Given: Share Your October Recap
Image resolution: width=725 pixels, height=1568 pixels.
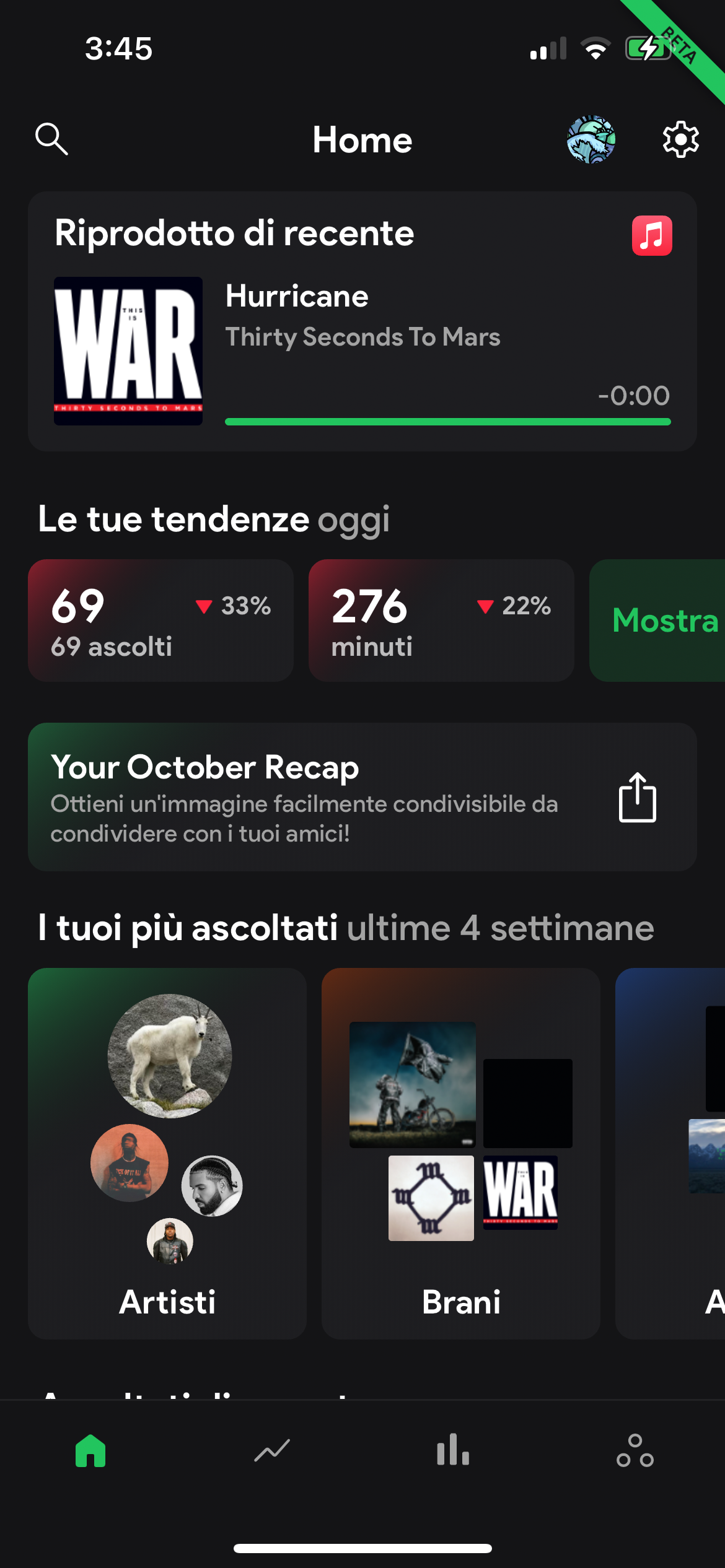Looking at the screenshot, I should (637, 797).
